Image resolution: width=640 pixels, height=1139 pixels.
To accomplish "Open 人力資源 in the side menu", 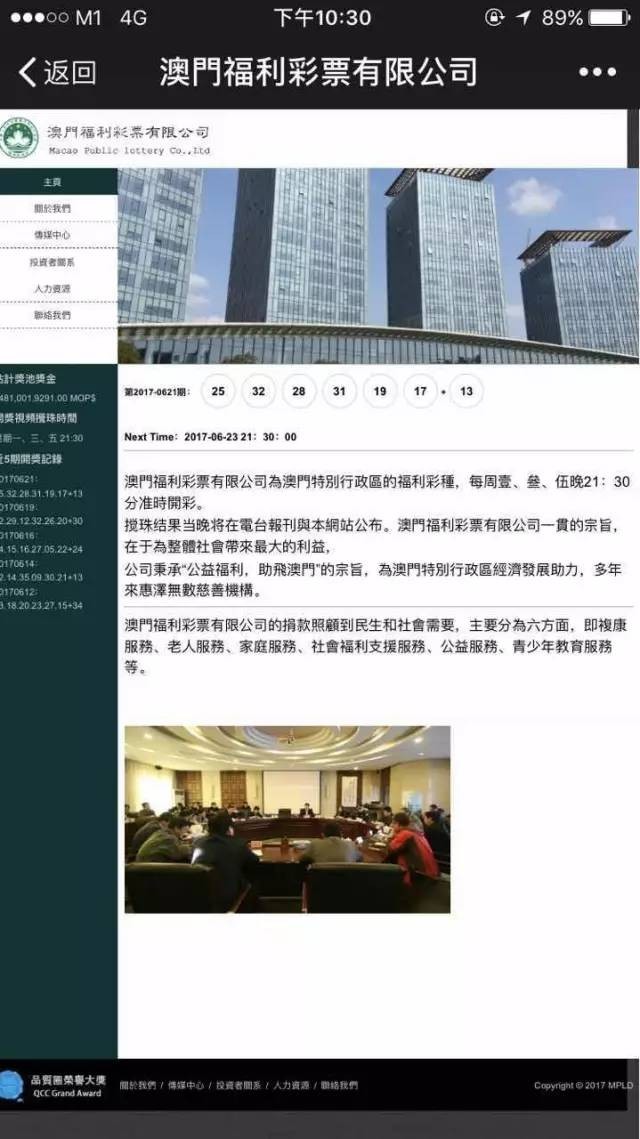I will coord(52,289).
